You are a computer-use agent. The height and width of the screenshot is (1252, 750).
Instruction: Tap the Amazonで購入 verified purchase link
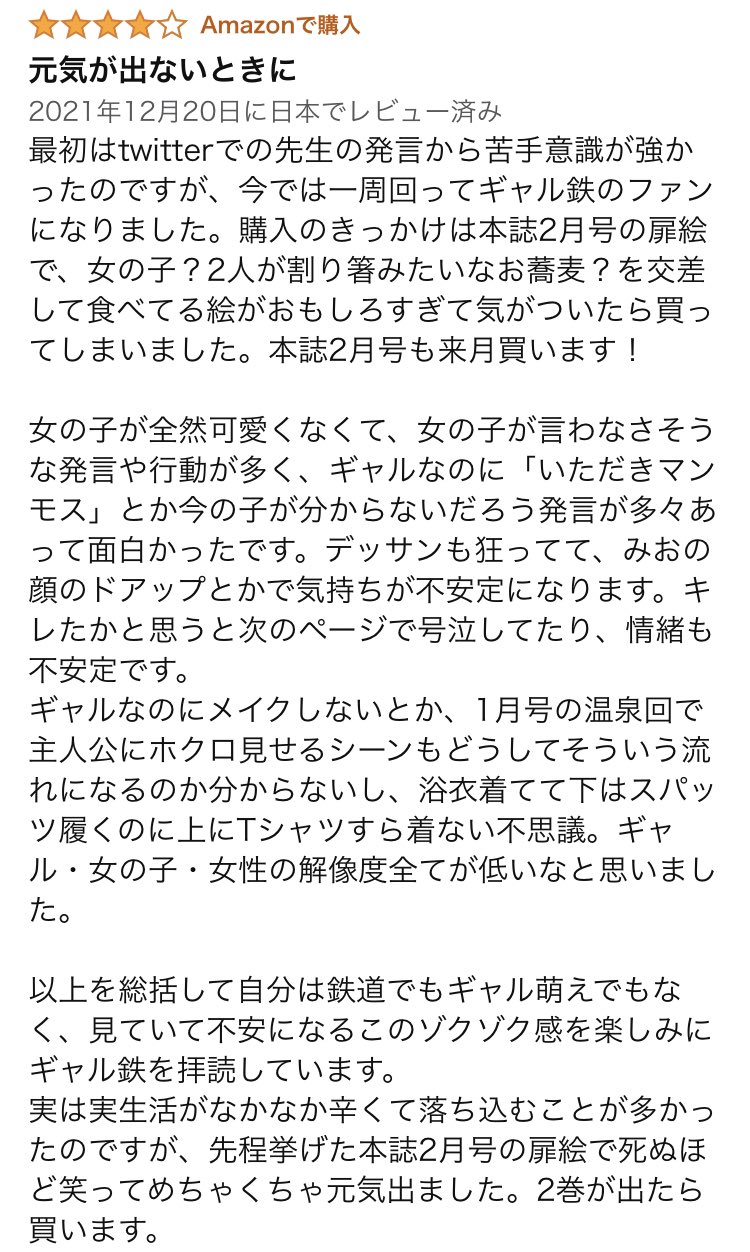[x=280, y=25]
